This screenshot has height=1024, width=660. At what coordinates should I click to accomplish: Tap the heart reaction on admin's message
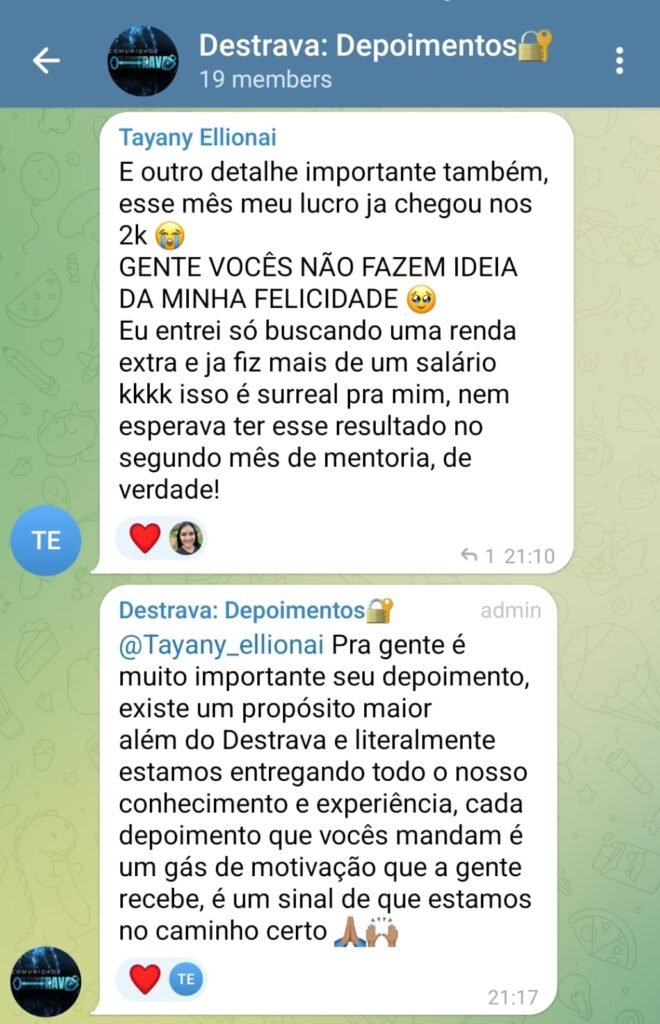[x=145, y=979]
